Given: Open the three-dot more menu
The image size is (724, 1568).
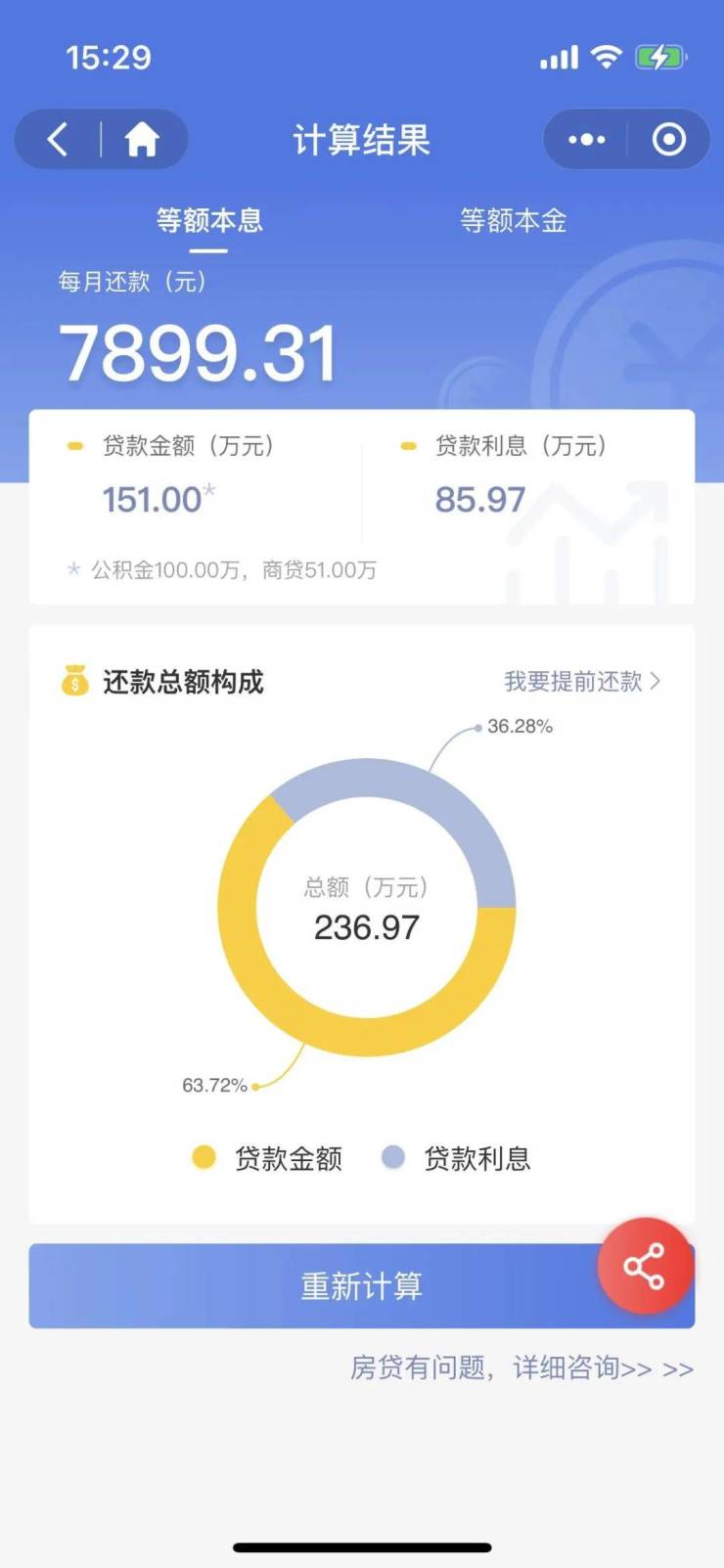Looking at the screenshot, I should tap(586, 140).
